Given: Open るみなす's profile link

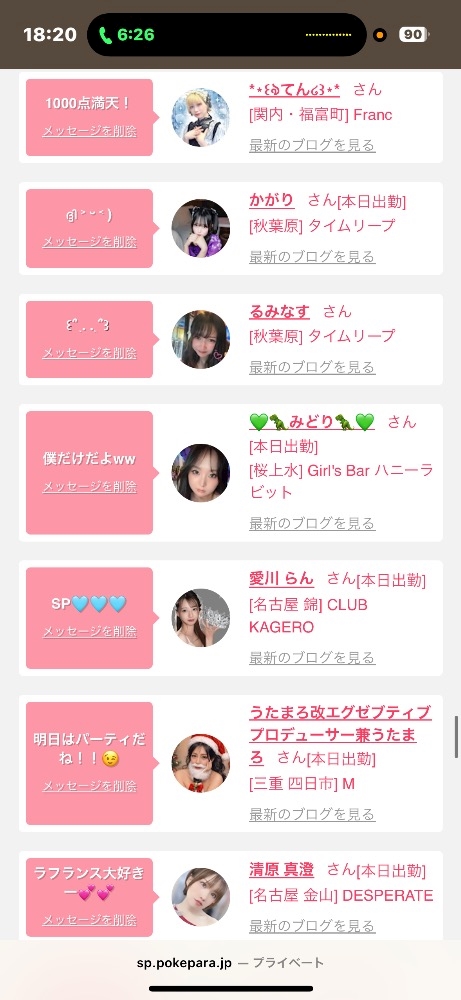Looking at the screenshot, I should click(279, 311).
